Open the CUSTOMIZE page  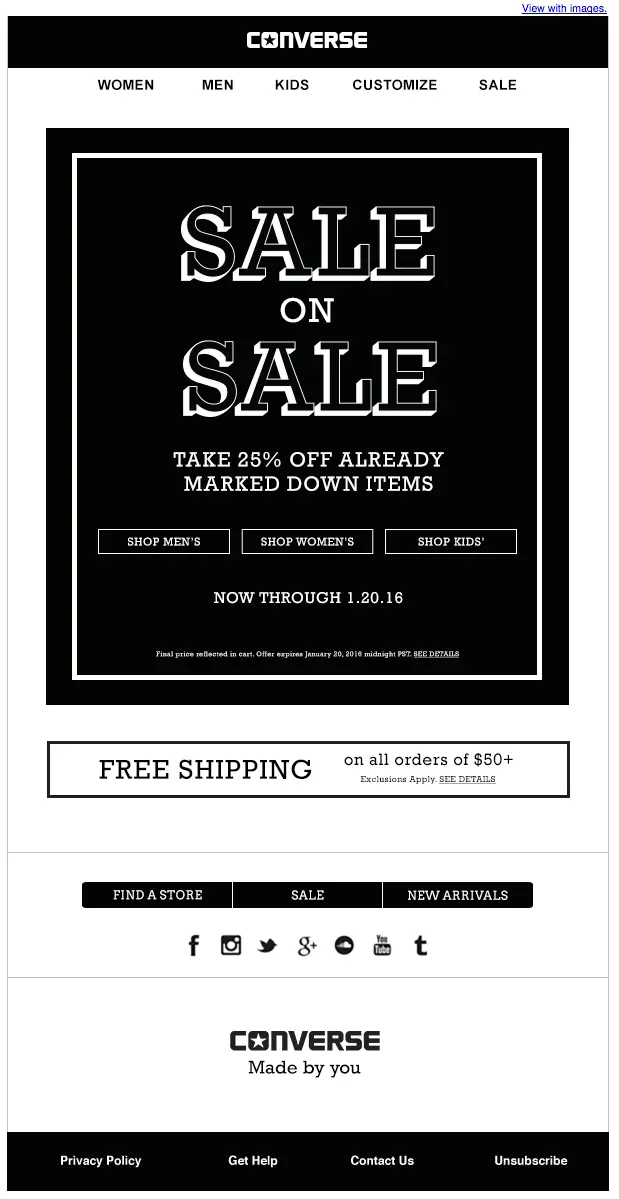tap(395, 85)
